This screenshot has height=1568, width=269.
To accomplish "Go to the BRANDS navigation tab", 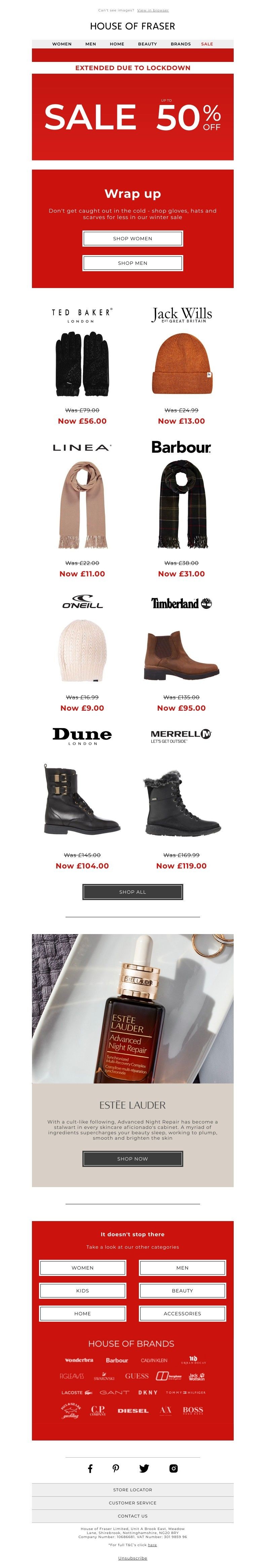I will tap(180, 44).
